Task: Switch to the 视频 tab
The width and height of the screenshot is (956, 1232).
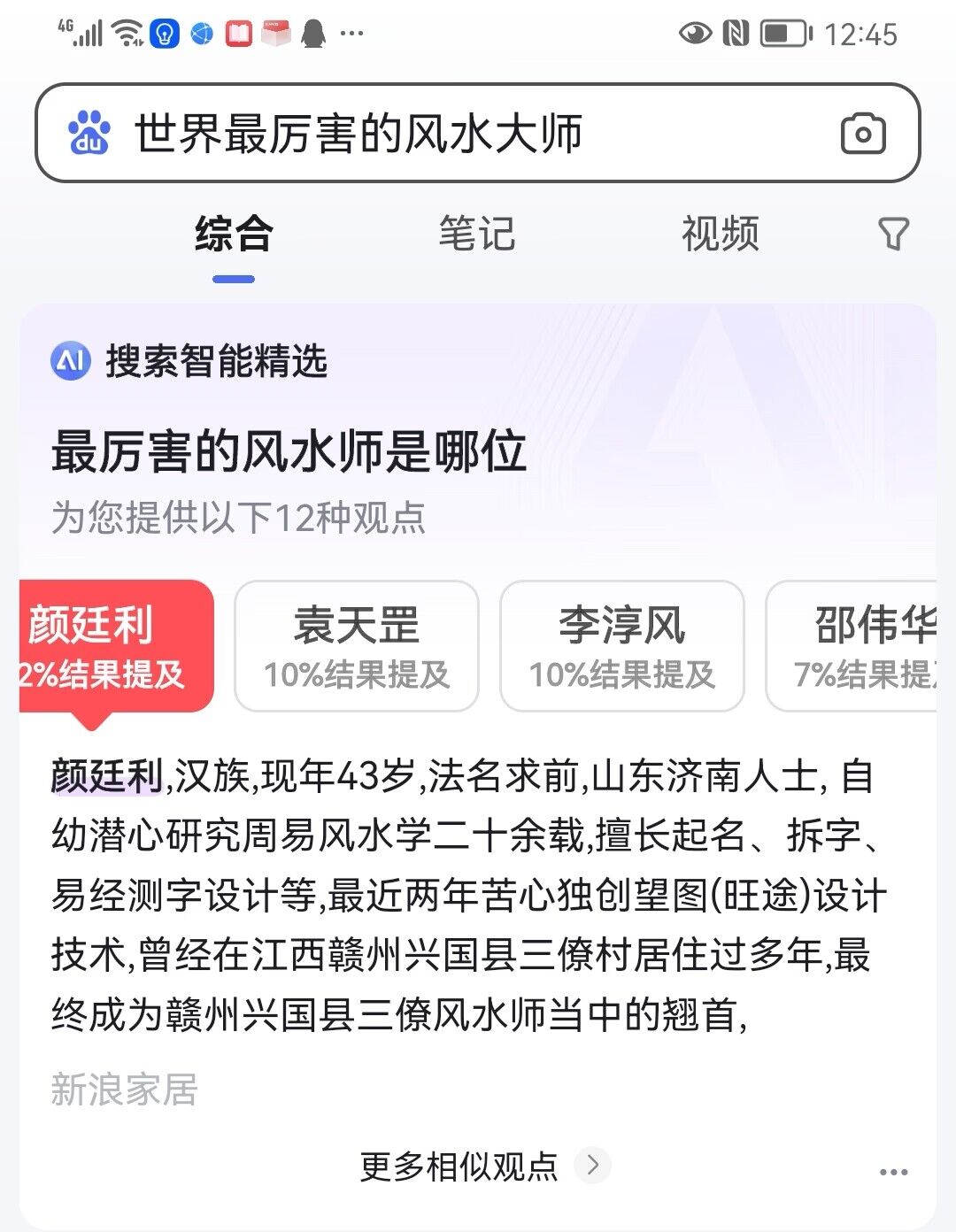Action: click(720, 235)
